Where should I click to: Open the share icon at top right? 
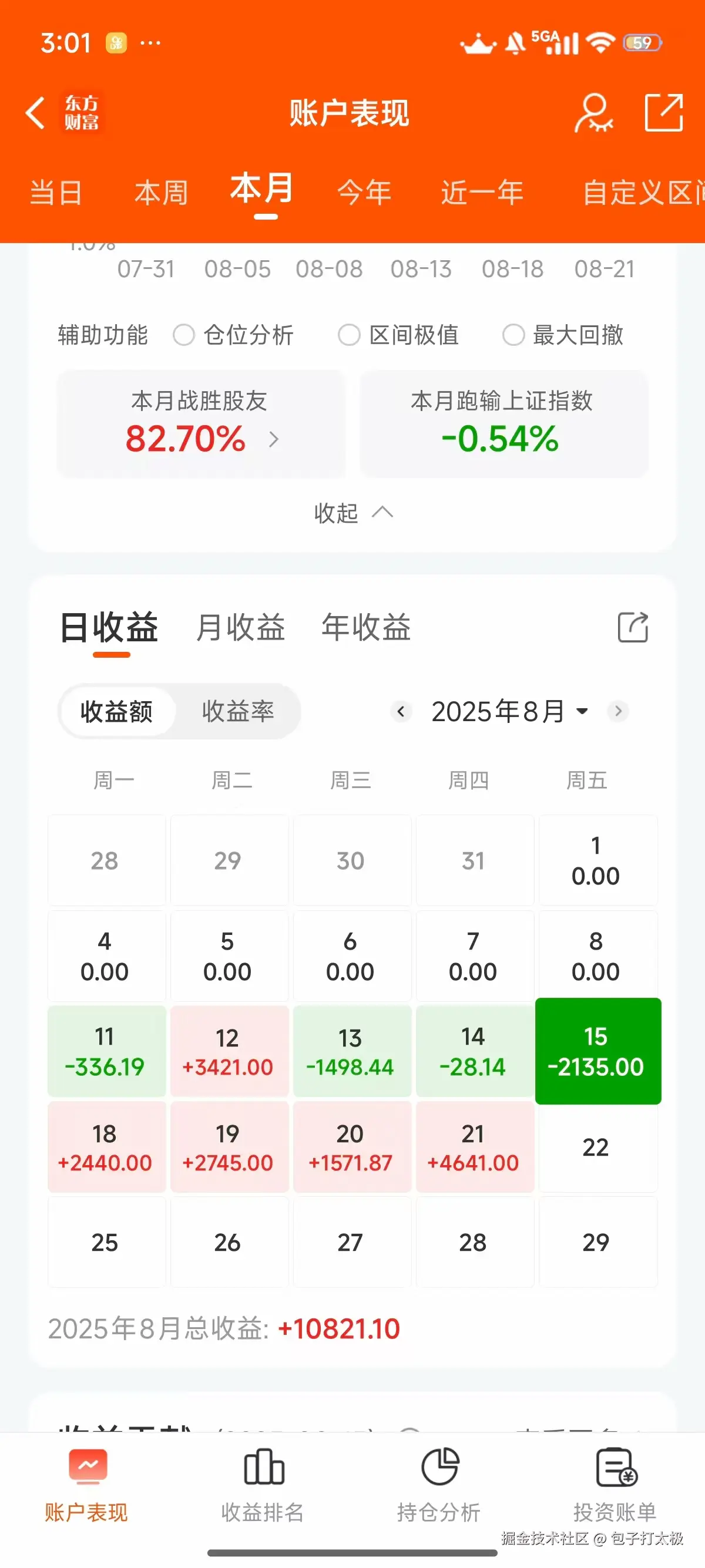click(664, 113)
